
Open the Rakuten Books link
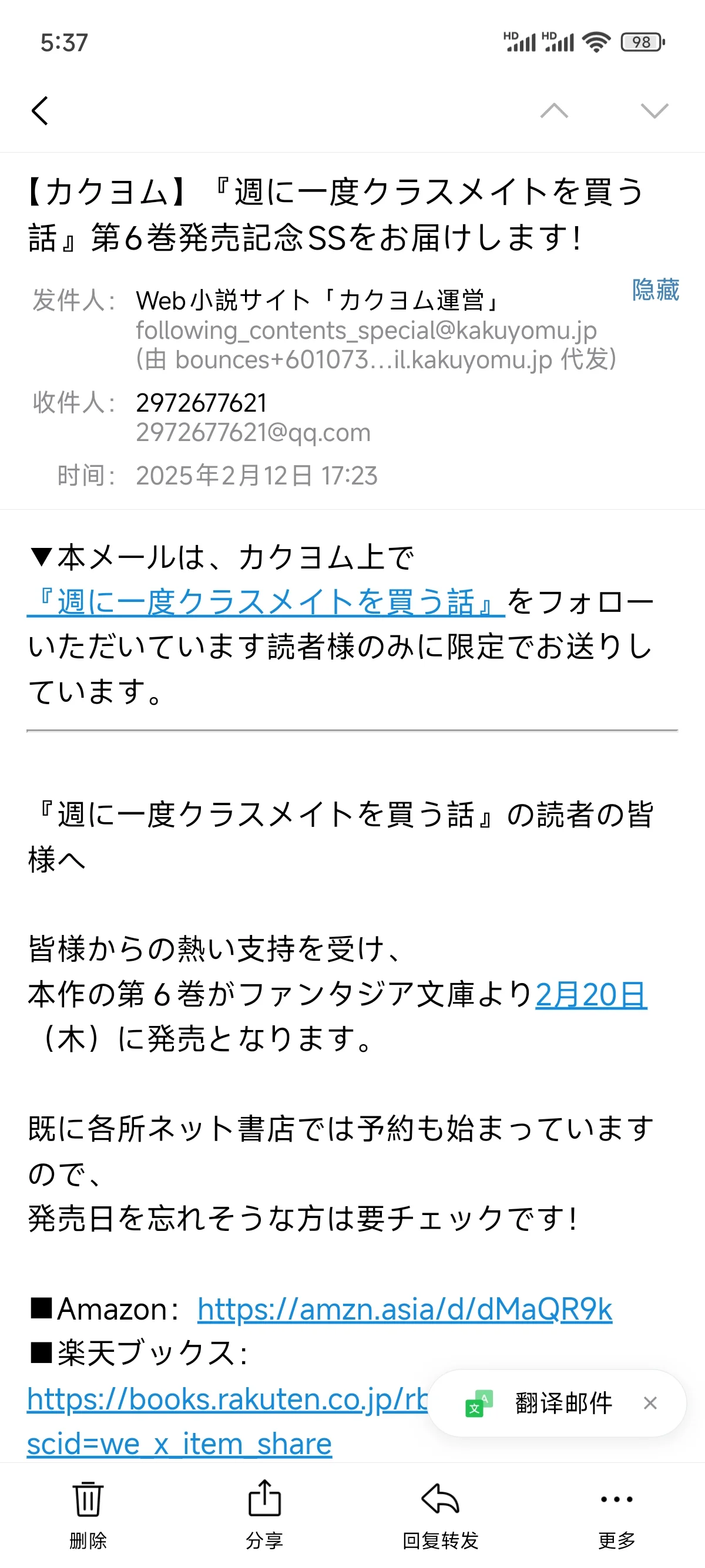tap(226, 1399)
